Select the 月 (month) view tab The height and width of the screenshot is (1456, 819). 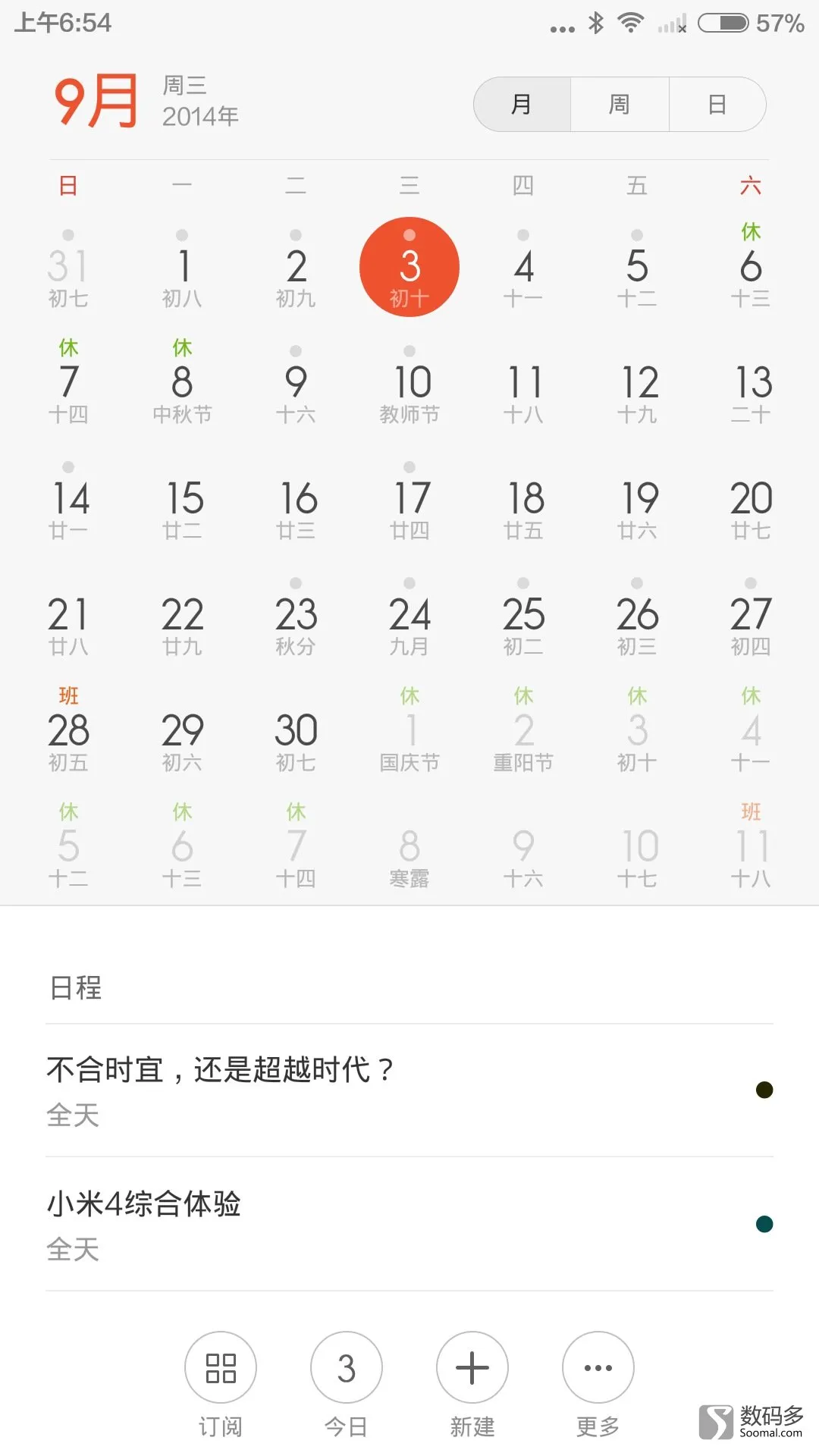click(522, 104)
